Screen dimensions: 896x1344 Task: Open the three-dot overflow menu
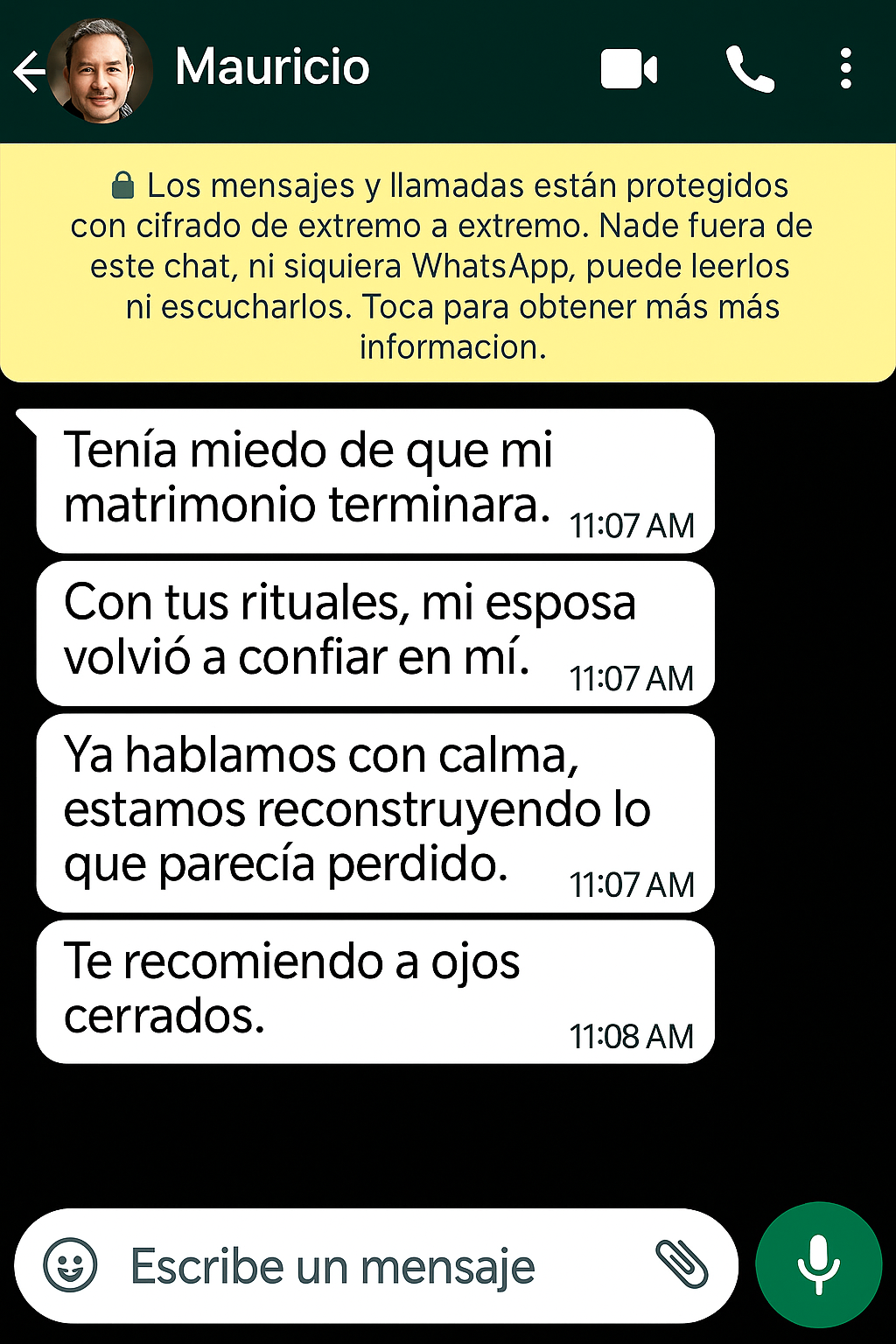[x=845, y=69]
